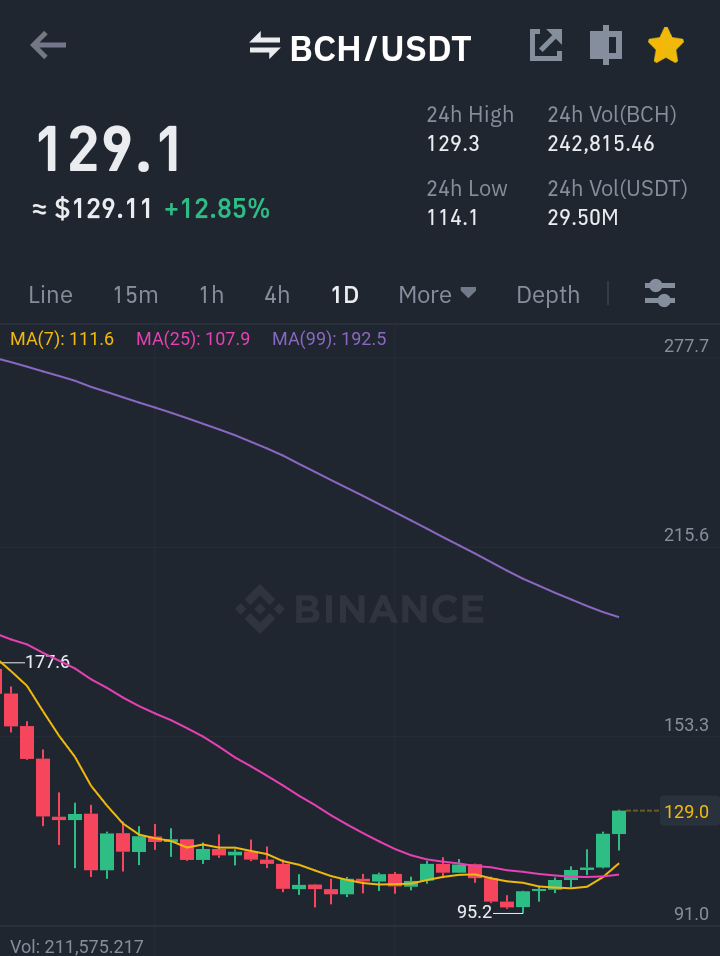Go back using the arrow icon
This screenshot has width=720, height=956.
click(48, 46)
